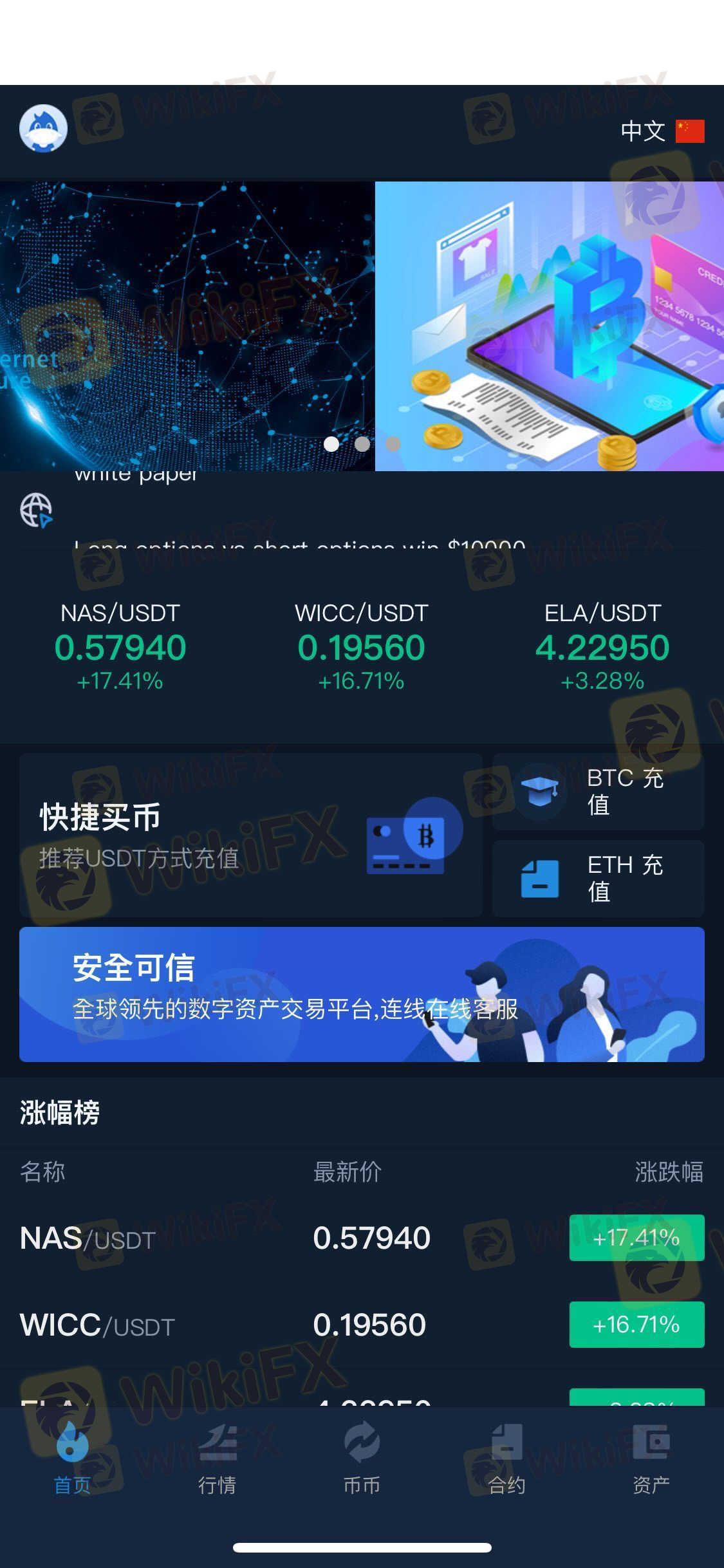The image size is (724, 1568).
Task: Open ELA/USDT ticker card
Action: (x=602, y=646)
